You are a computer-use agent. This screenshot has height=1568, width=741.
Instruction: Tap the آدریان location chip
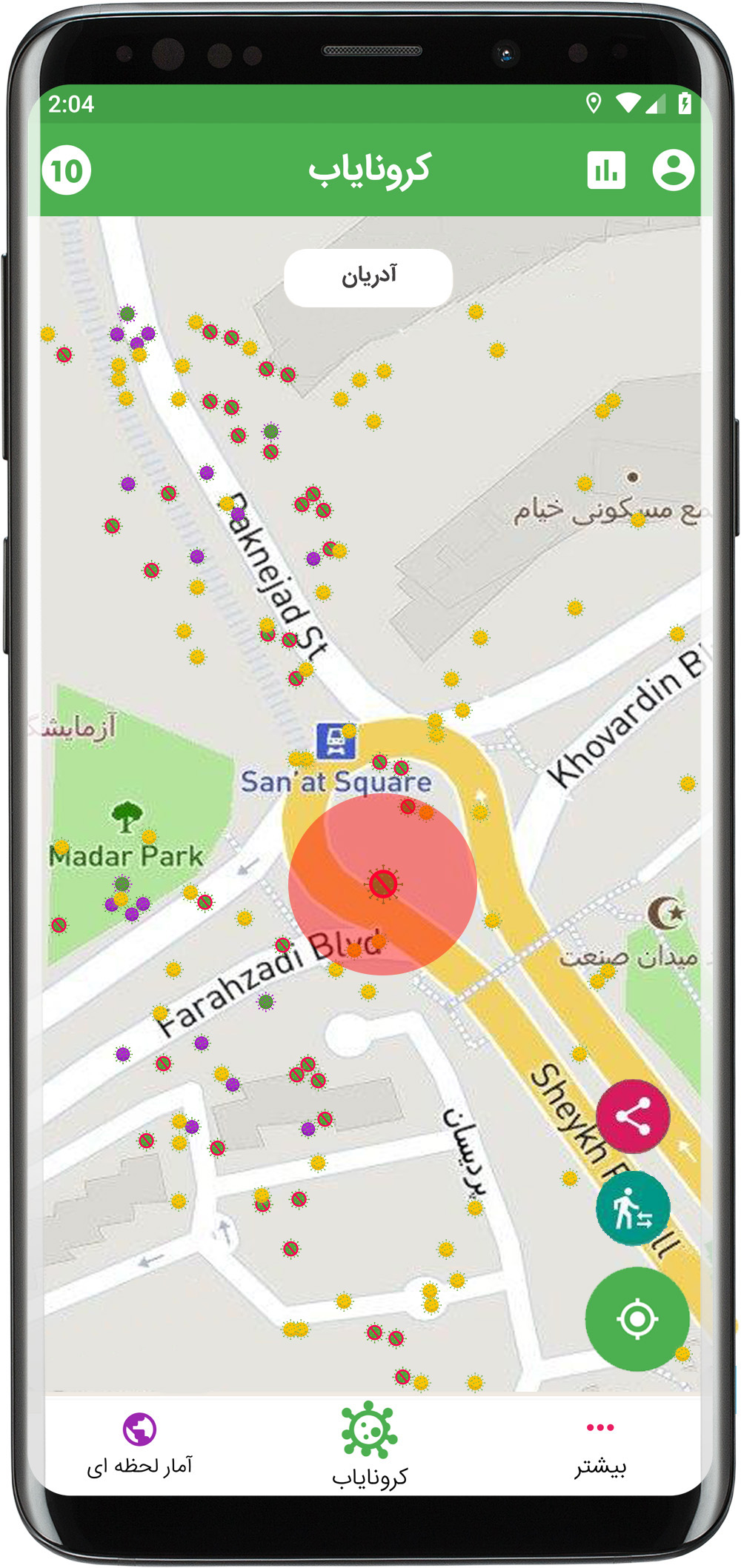point(368,278)
